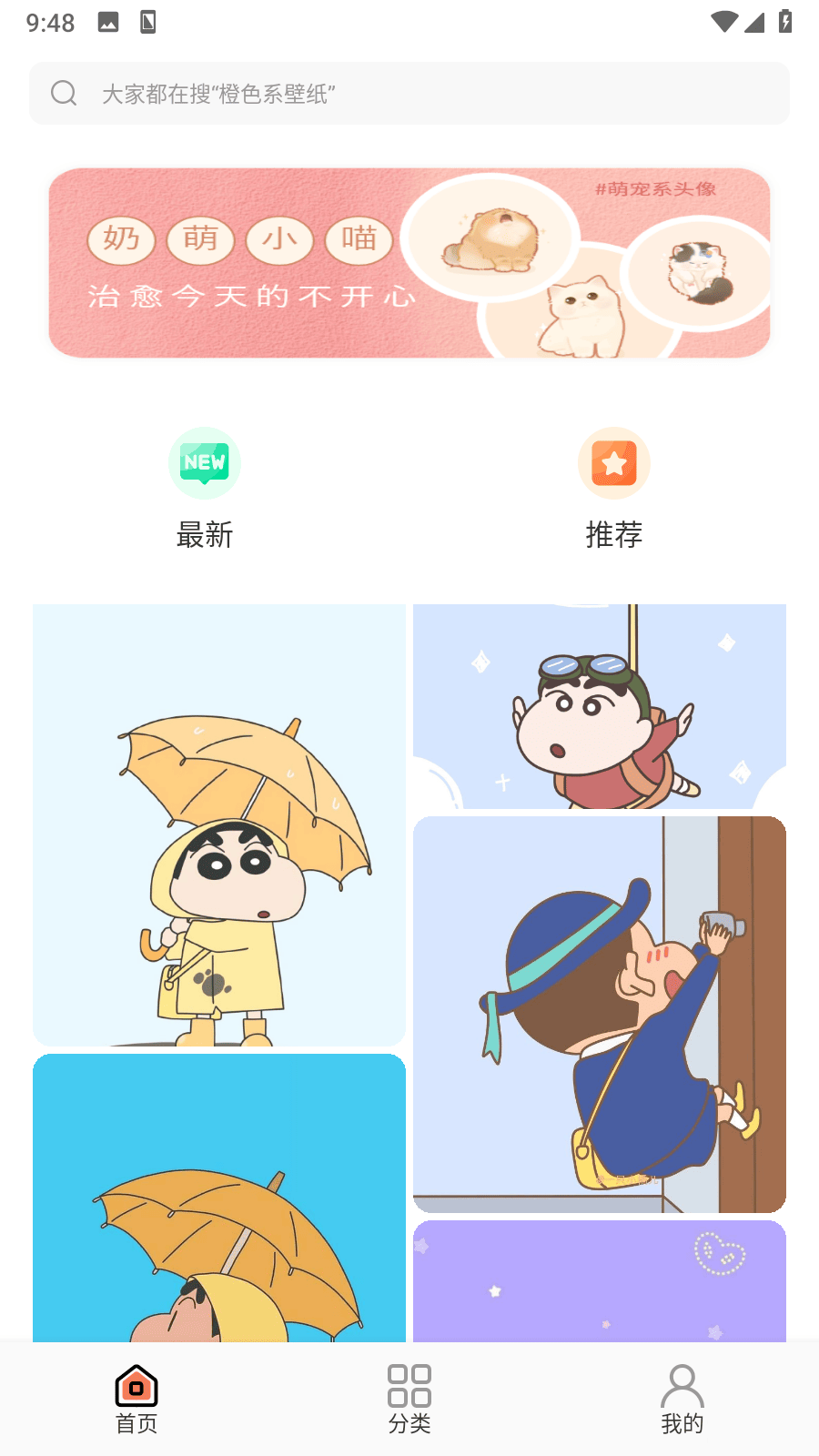
Task: View the bright blue background umbrella wallpaper
Action: pyautogui.click(x=219, y=1198)
